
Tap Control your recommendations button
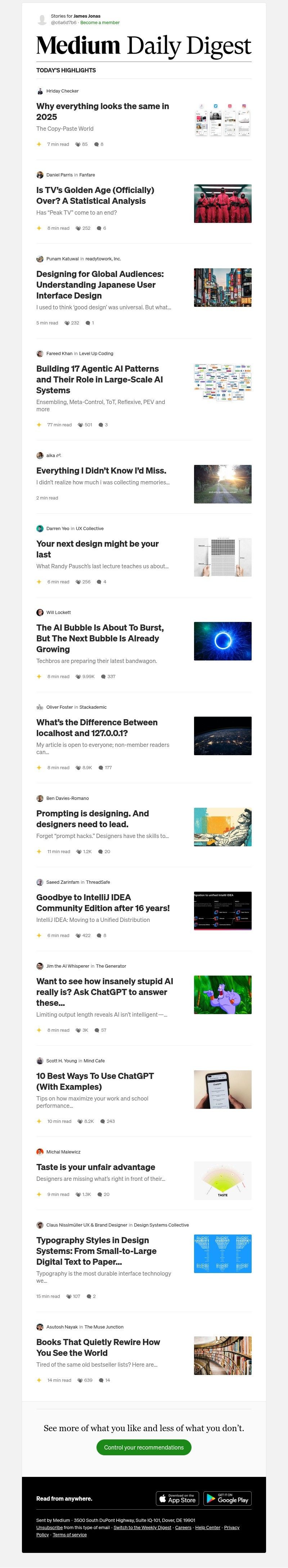coord(144,1447)
